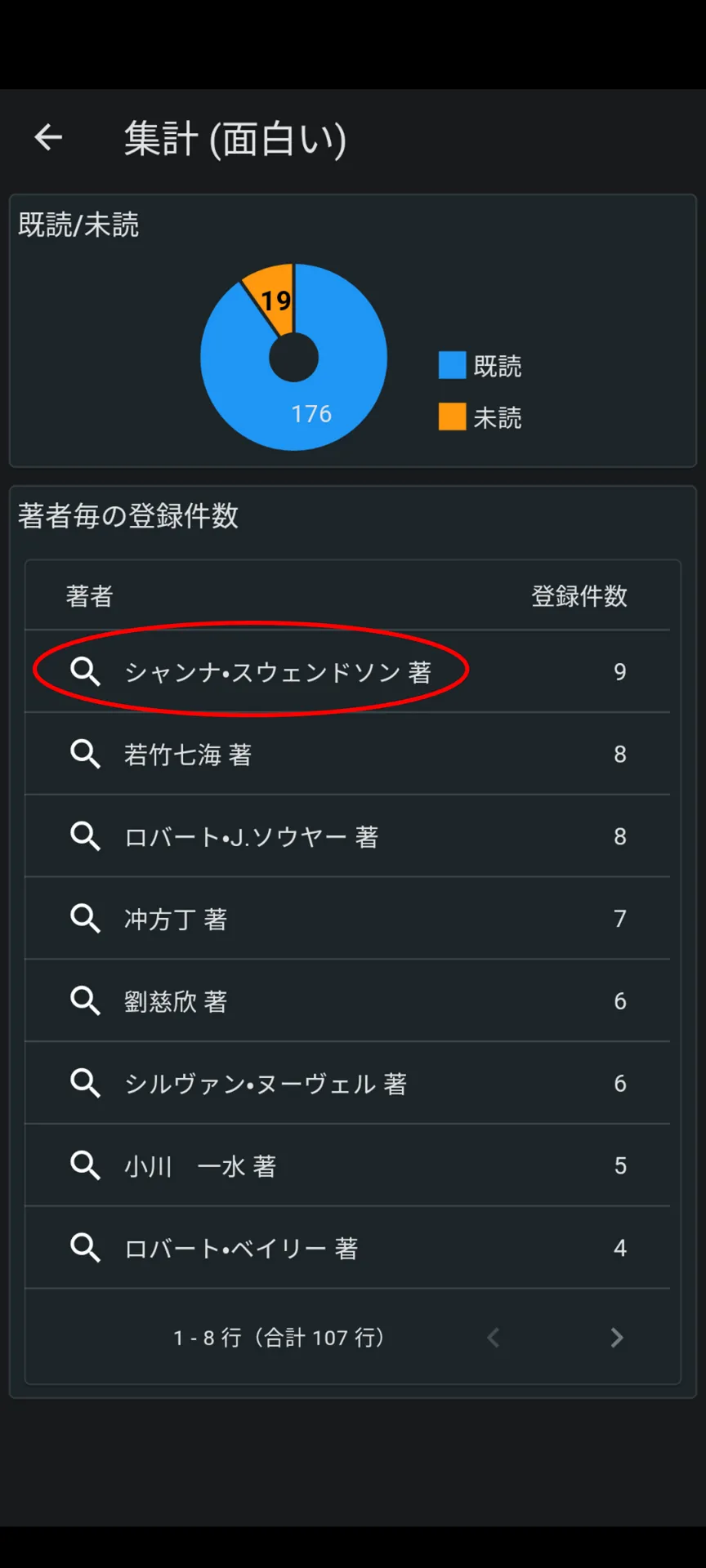Search books by シャンナ・スウェンドソン
This screenshot has width=706, height=1568.
(85, 671)
